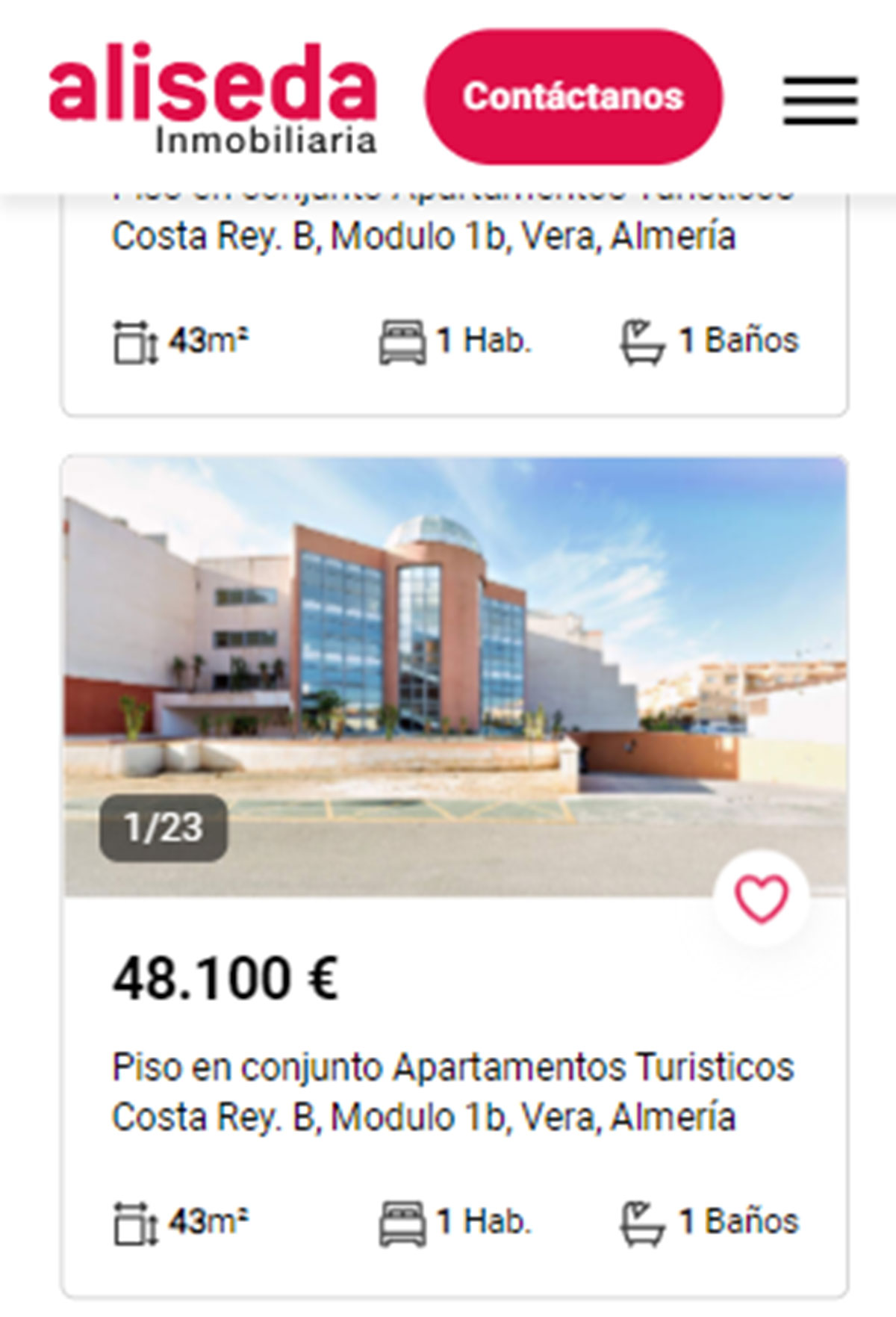Open the hamburger menu
The height and width of the screenshot is (1317, 896).
click(820, 100)
